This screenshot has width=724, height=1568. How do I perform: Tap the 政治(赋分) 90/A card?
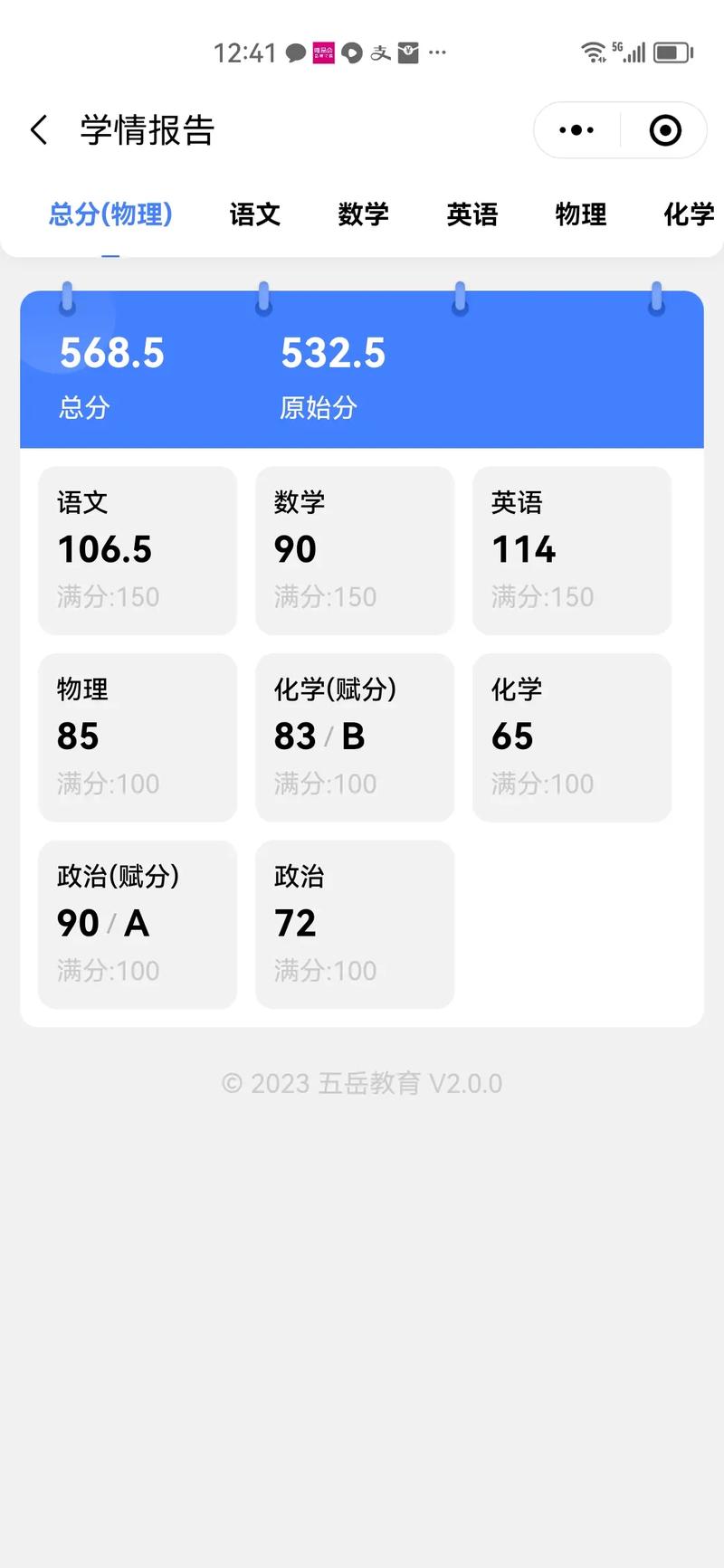pyautogui.click(x=137, y=924)
